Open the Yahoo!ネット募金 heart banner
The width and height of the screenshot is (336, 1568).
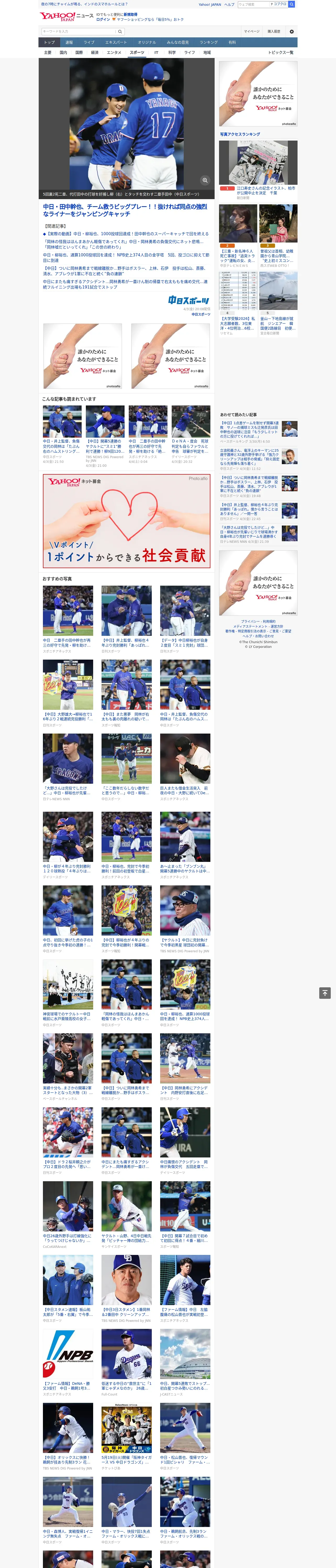pyautogui.click(x=126, y=521)
